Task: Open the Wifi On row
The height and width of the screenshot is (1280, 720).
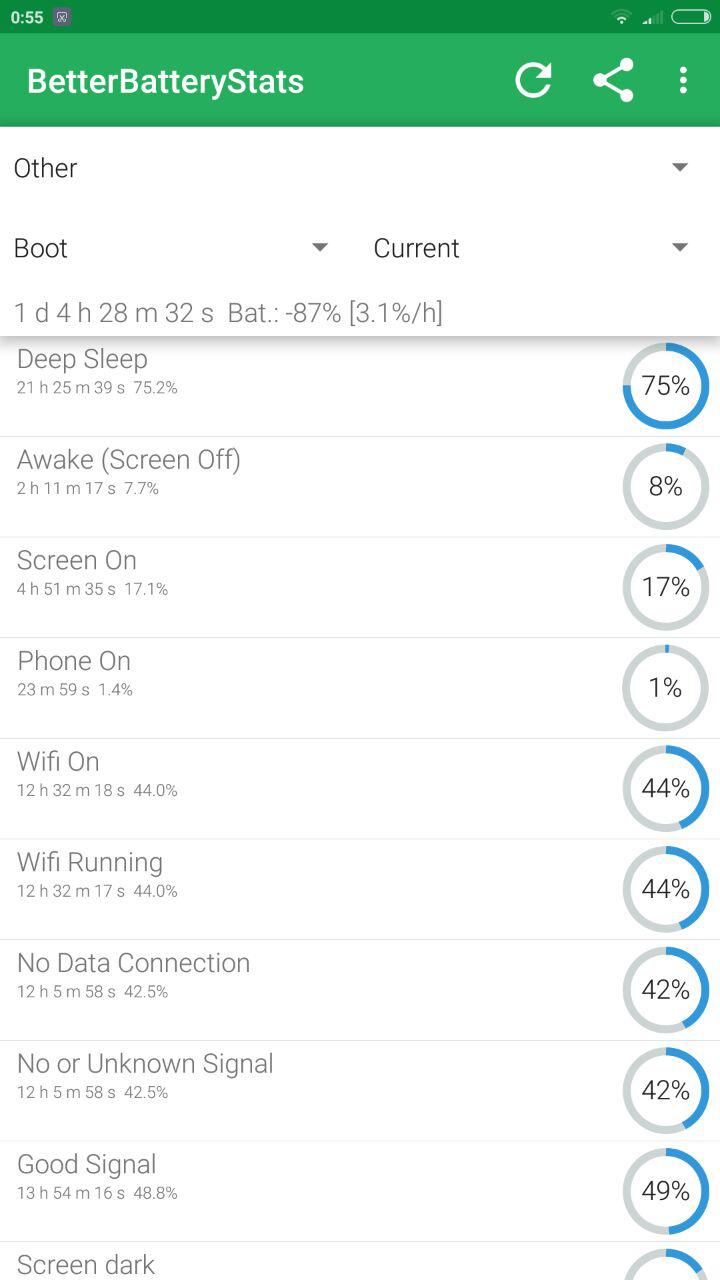Action: (360, 789)
